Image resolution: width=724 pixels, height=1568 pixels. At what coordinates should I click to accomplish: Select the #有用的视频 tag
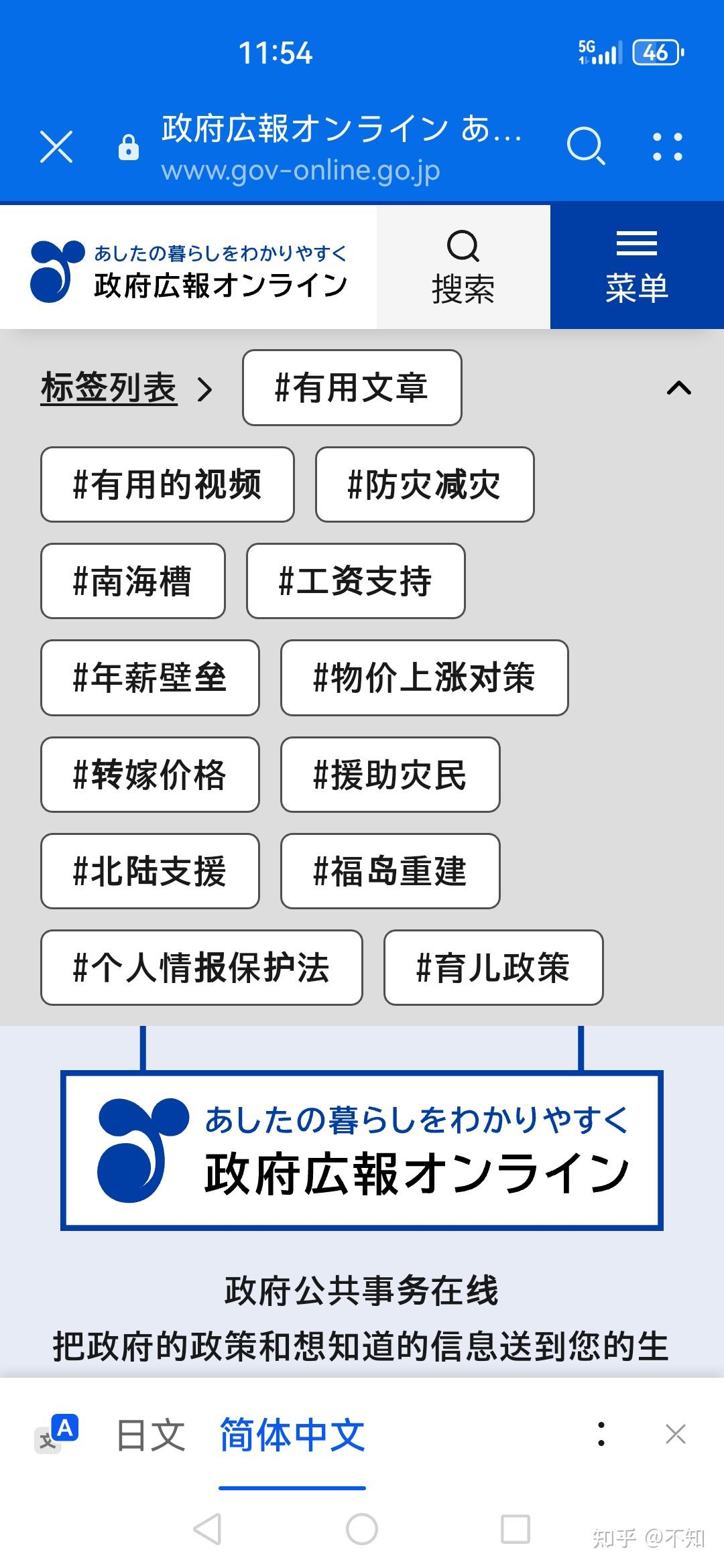(x=167, y=484)
